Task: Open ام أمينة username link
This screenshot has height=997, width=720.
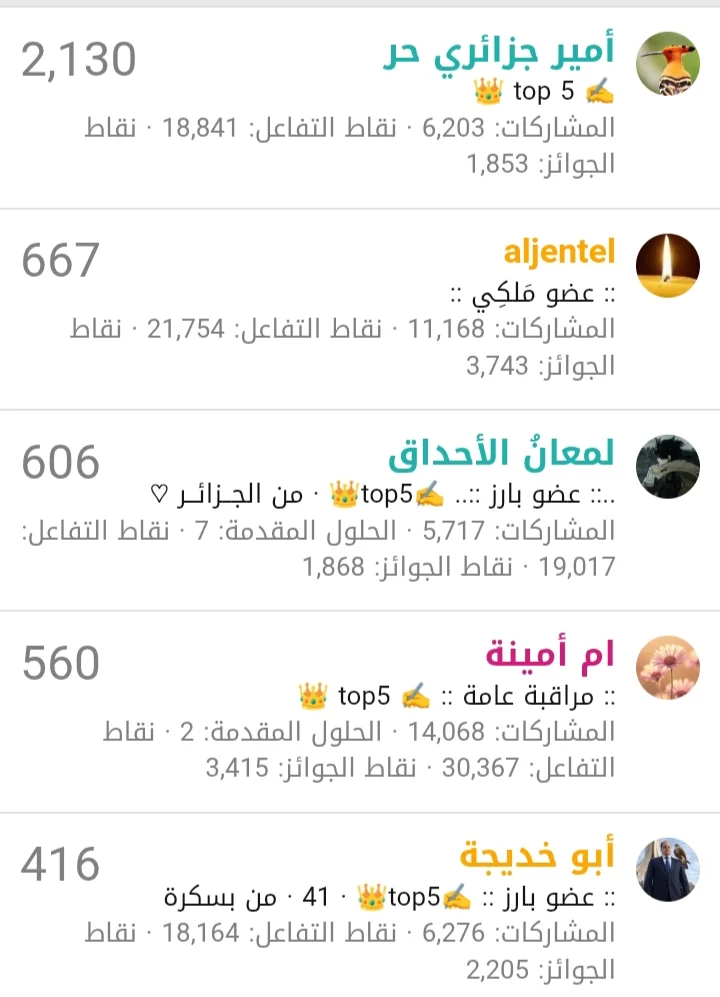Action: pos(549,657)
